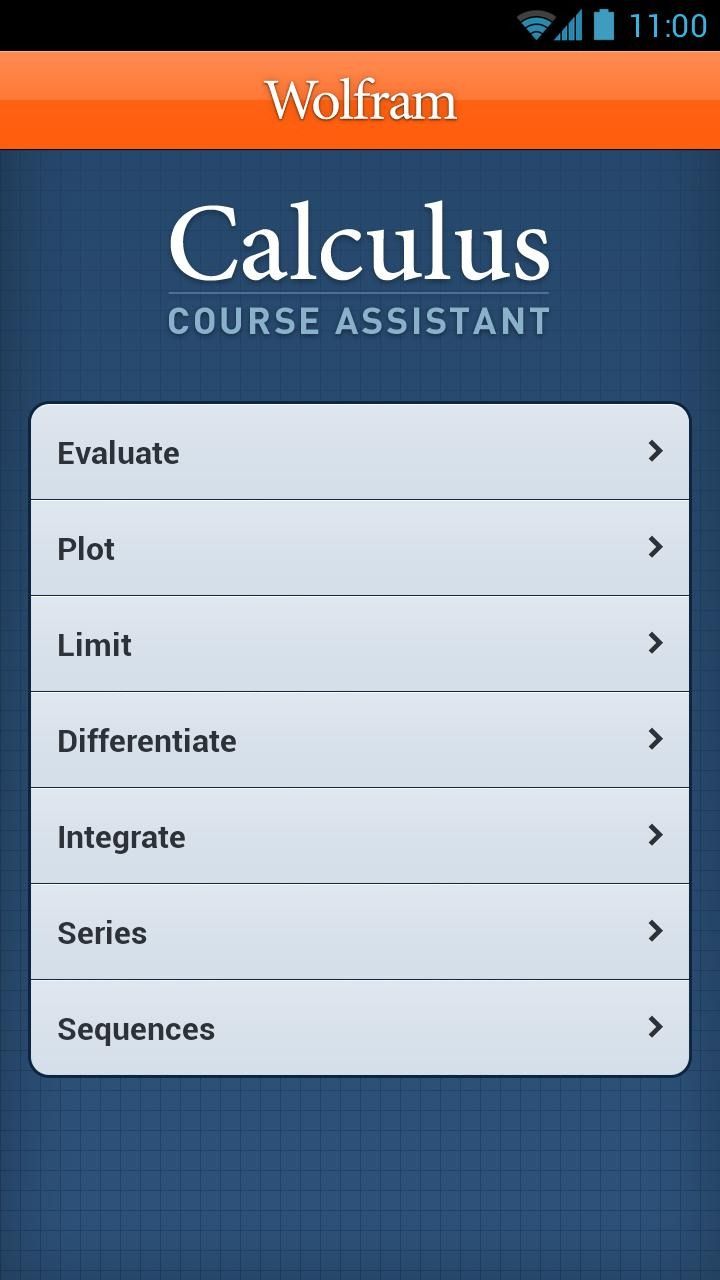Expand Integrate using its chevron arrow
The height and width of the screenshot is (1280, 720).
point(656,836)
